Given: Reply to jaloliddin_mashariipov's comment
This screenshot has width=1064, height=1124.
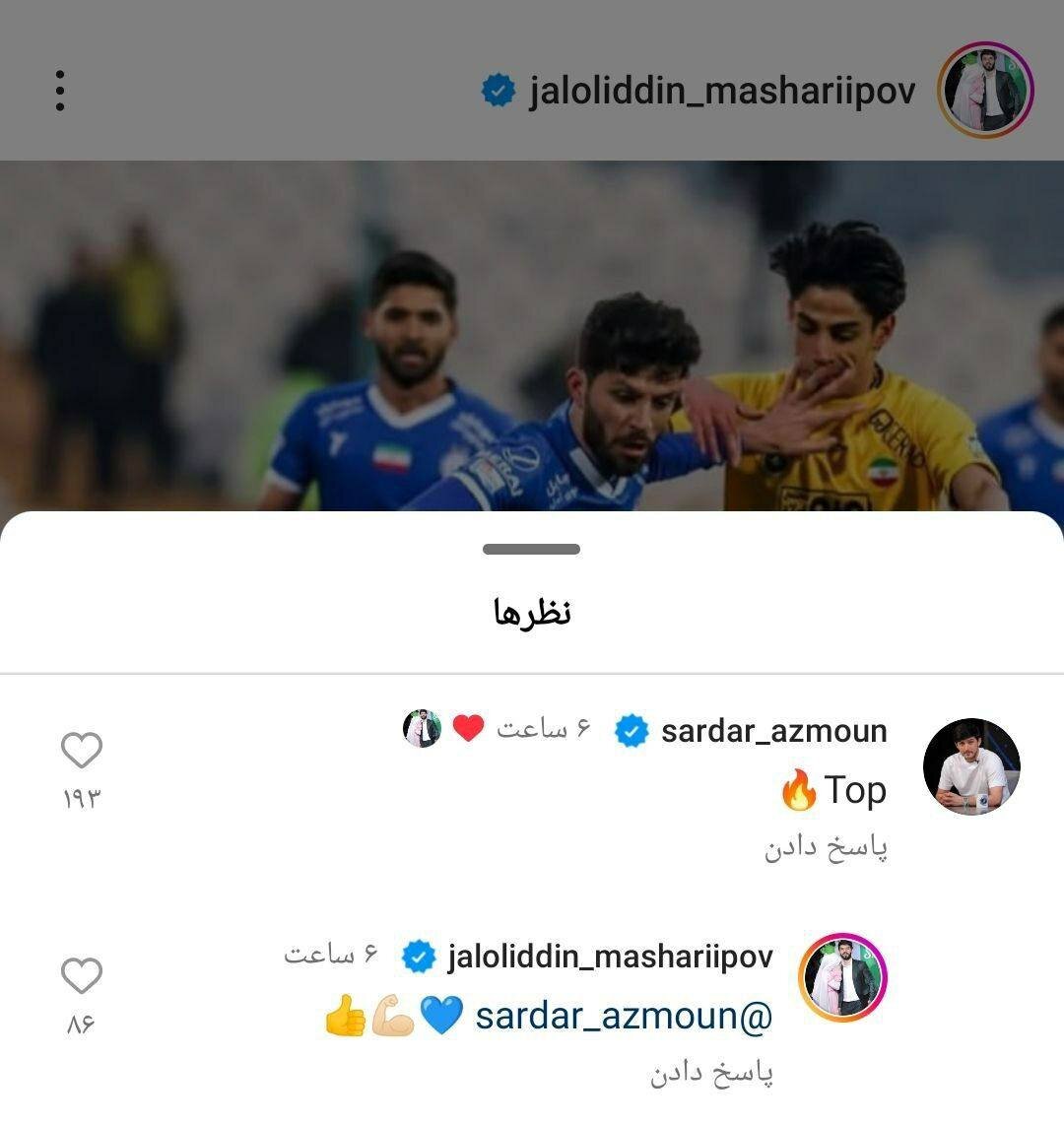Looking at the screenshot, I should tap(711, 1073).
